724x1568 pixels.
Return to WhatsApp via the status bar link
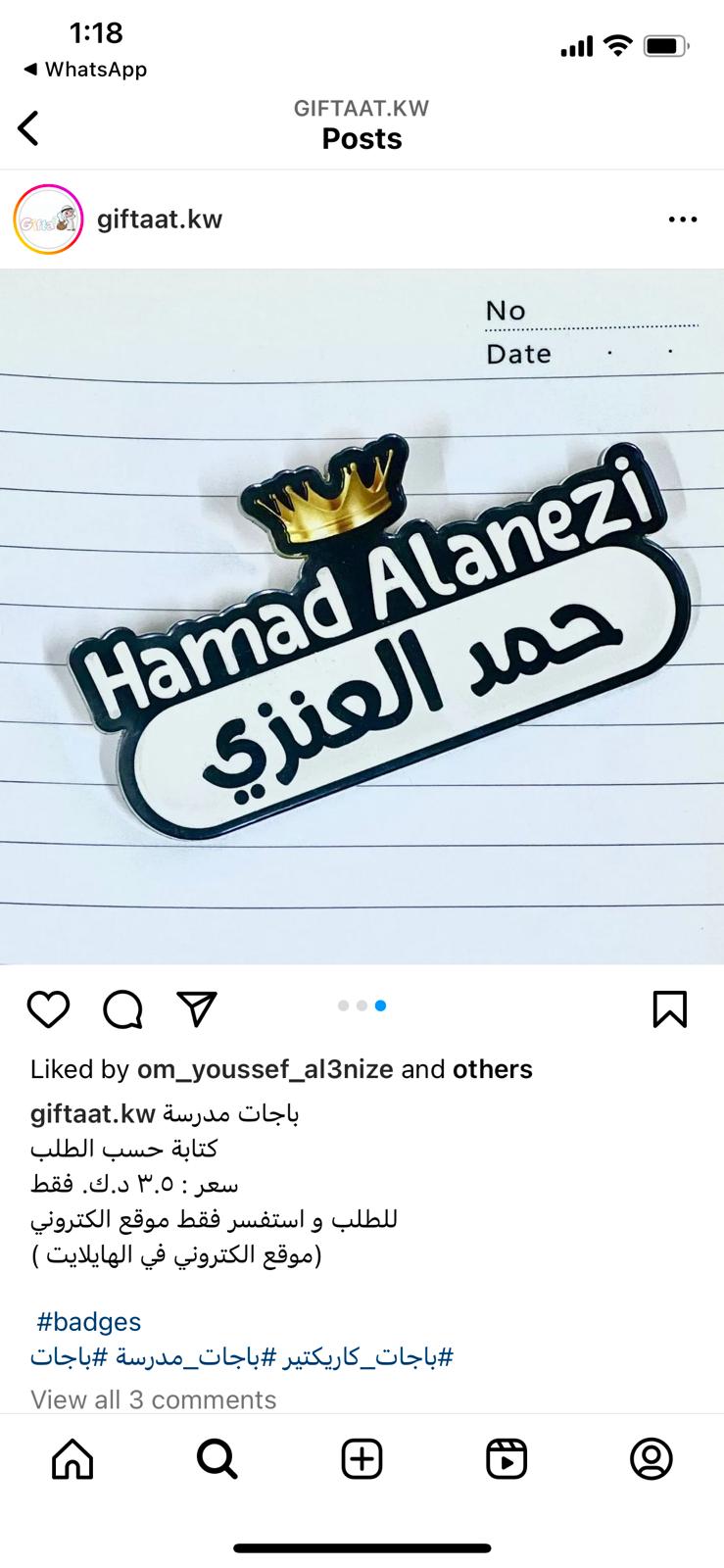tap(84, 69)
